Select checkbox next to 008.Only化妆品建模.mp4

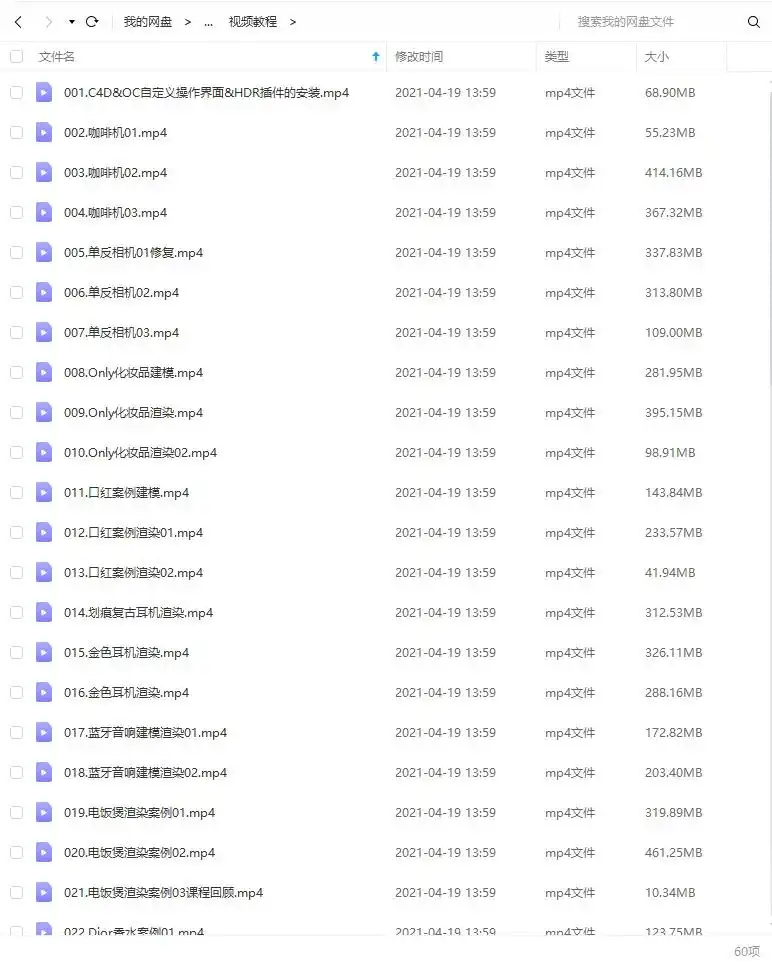16,372
